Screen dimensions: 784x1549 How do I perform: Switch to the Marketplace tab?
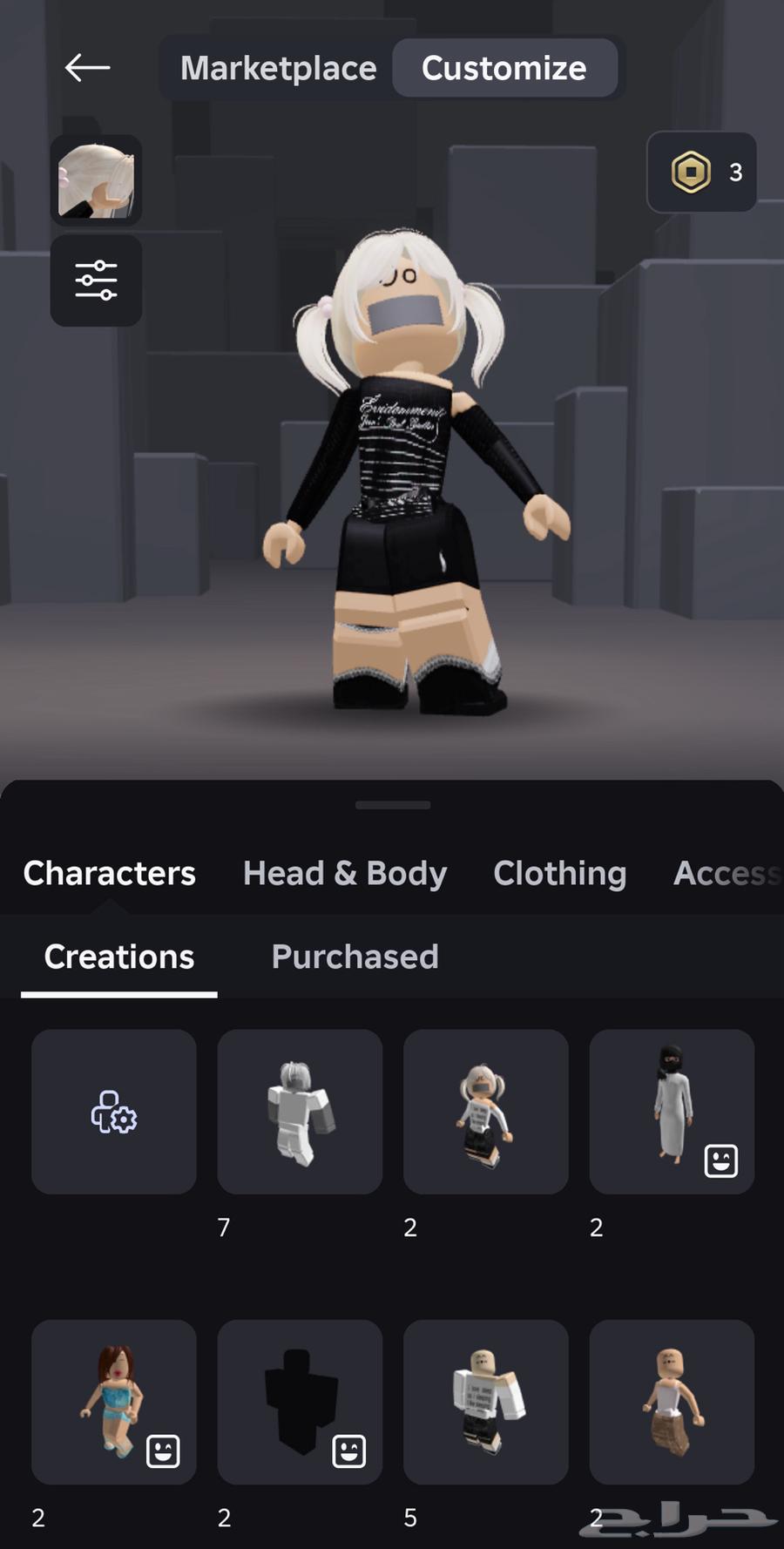click(x=278, y=68)
